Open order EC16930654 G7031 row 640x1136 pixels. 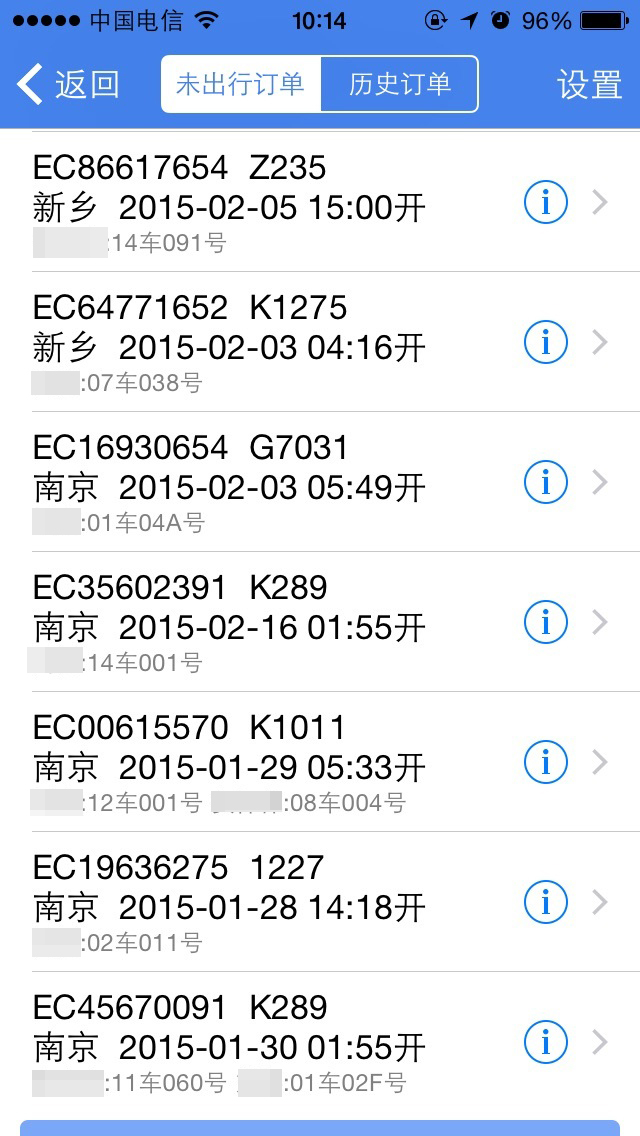[320, 482]
